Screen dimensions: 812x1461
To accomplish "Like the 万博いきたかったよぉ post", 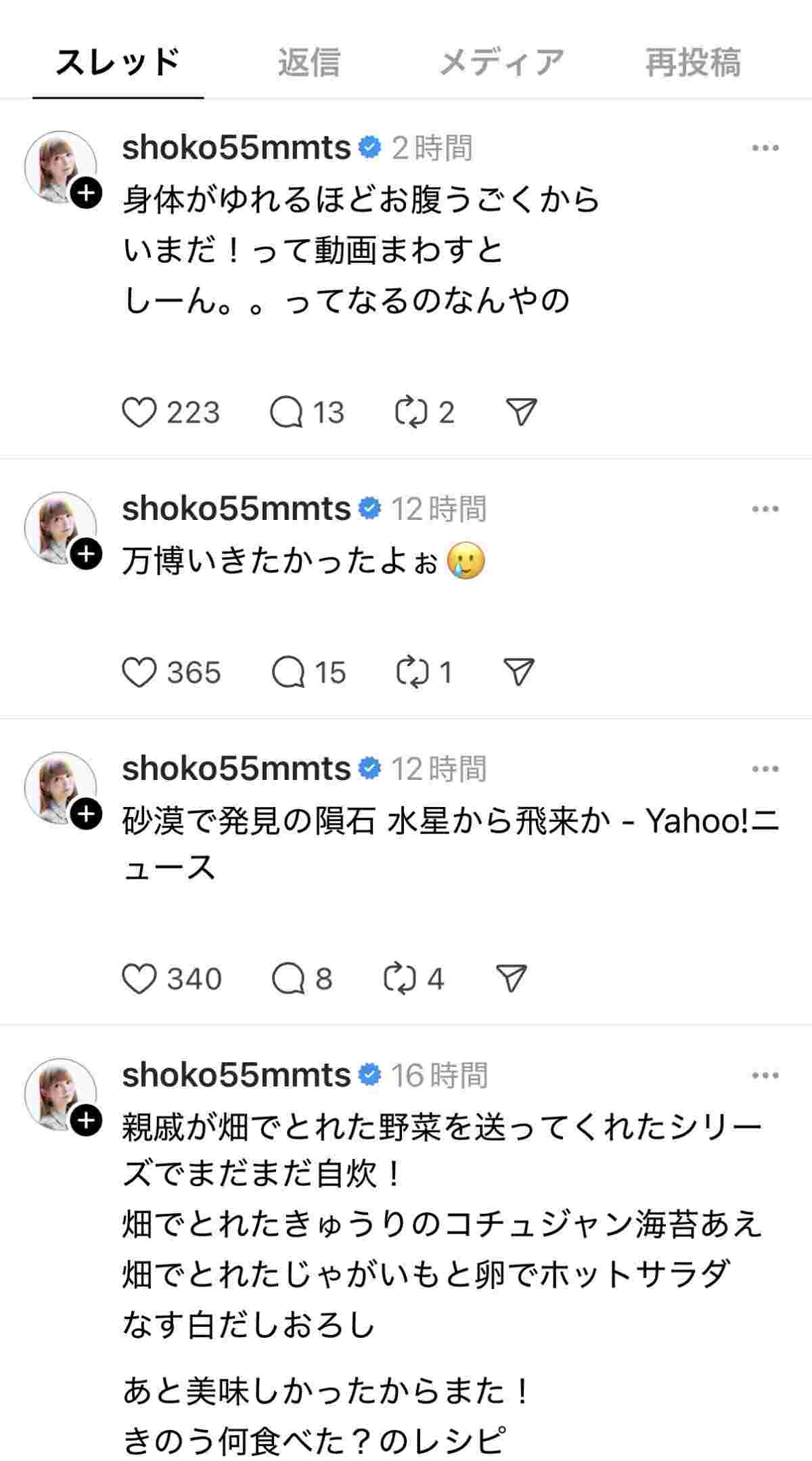I will pos(139,672).
